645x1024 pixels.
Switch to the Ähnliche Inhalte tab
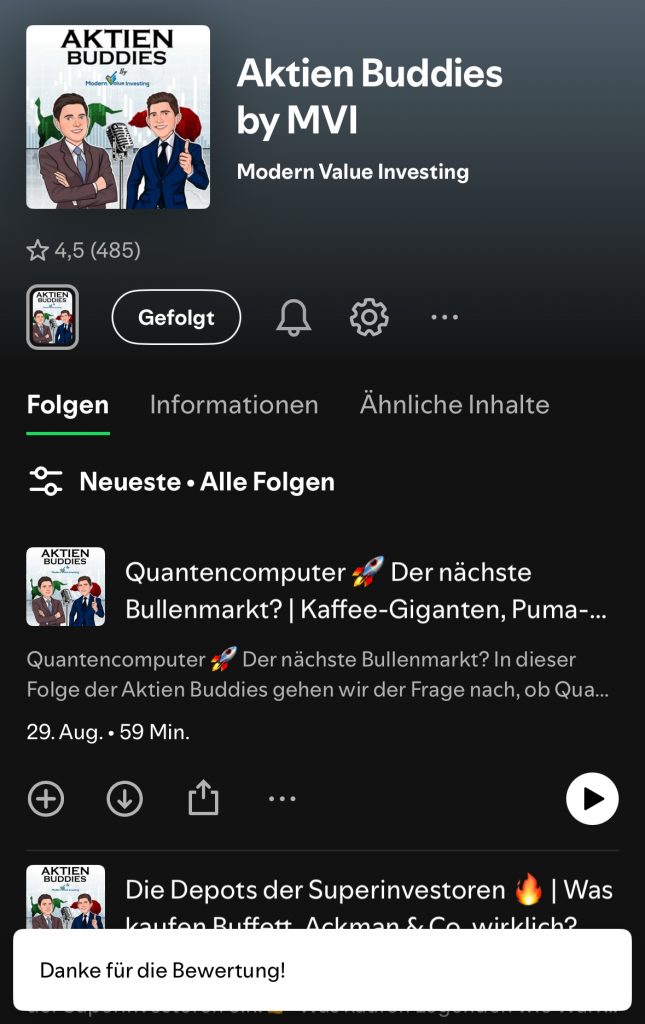(x=454, y=405)
